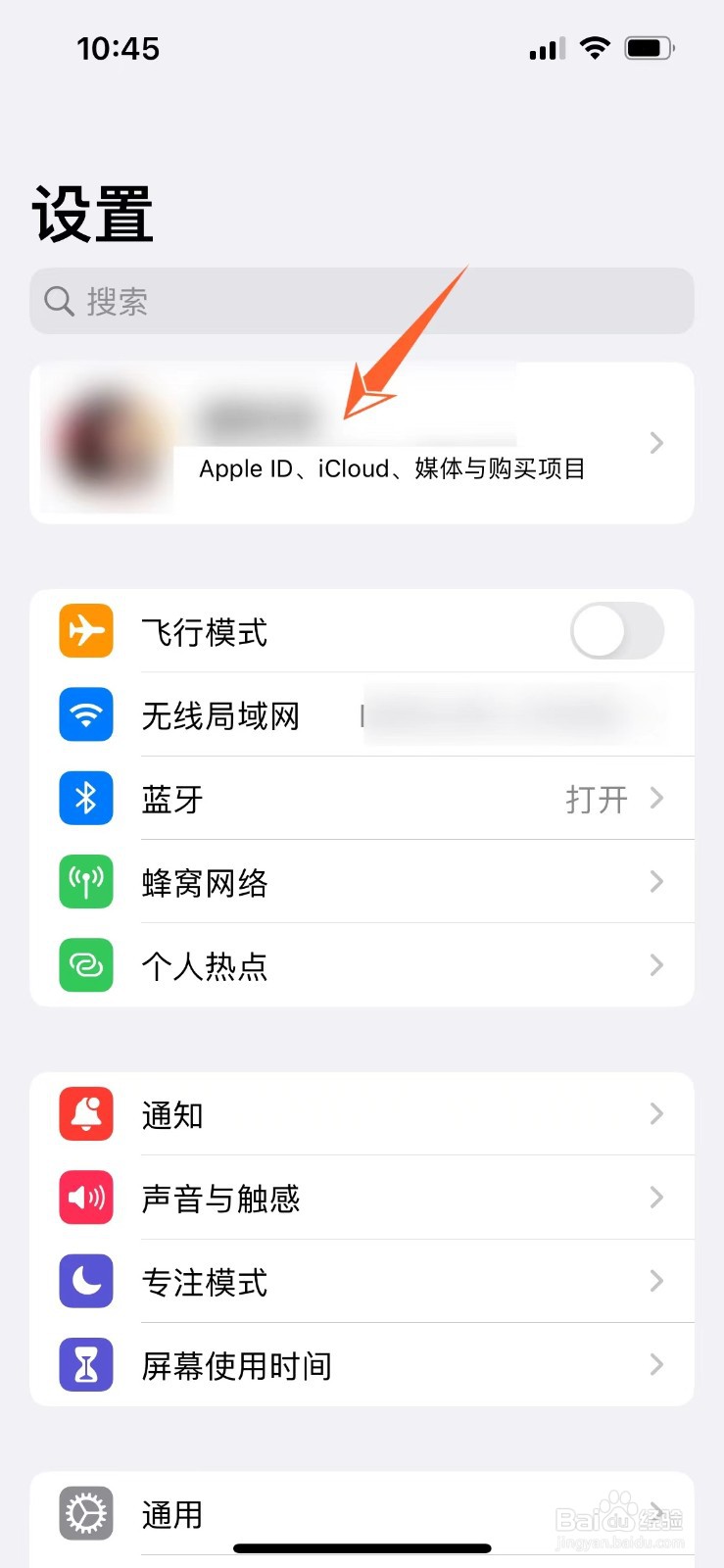Image resolution: width=724 pixels, height=1568 pixels.
Task: Open the 屏幕使用时间 settings row
Action: pos(362,1365)
